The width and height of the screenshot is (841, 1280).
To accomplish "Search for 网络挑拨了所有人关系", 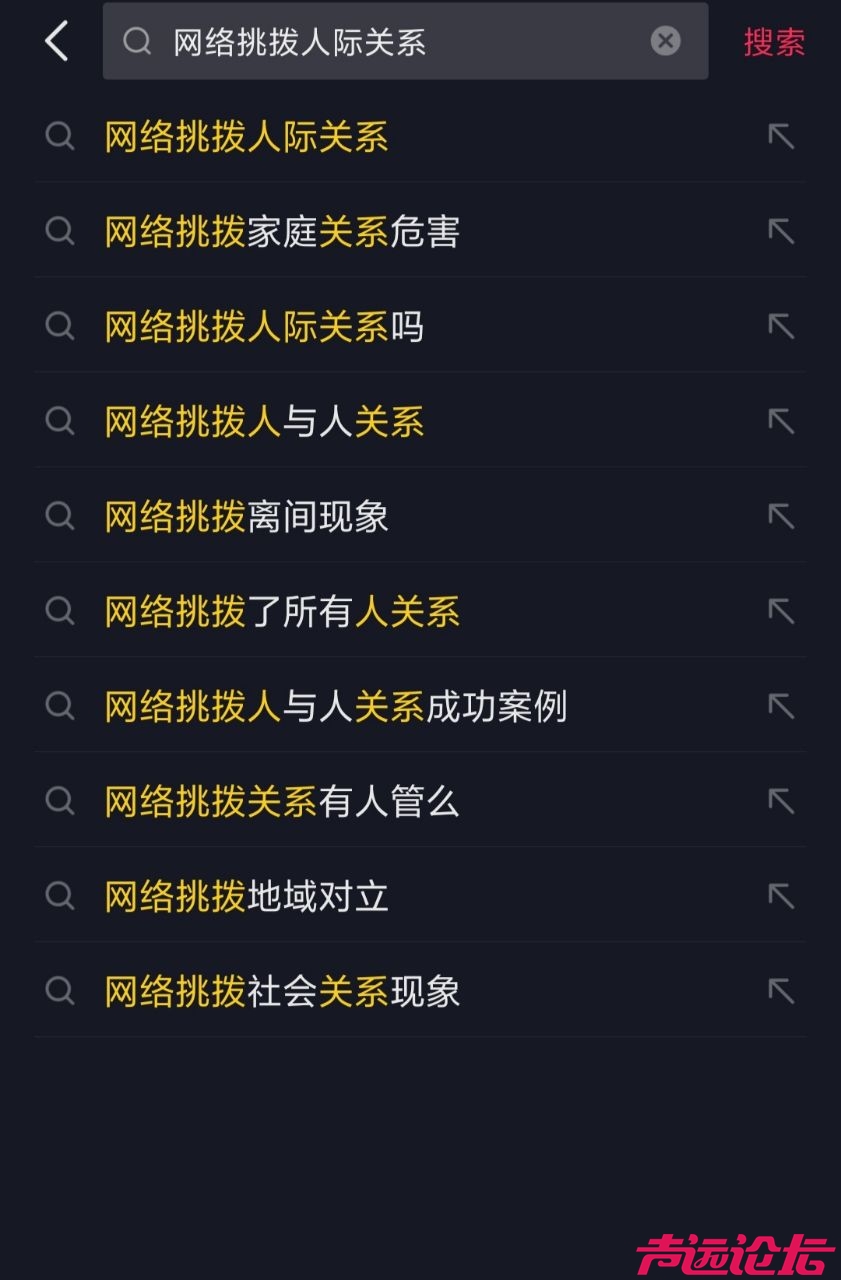I will (282, 612).
